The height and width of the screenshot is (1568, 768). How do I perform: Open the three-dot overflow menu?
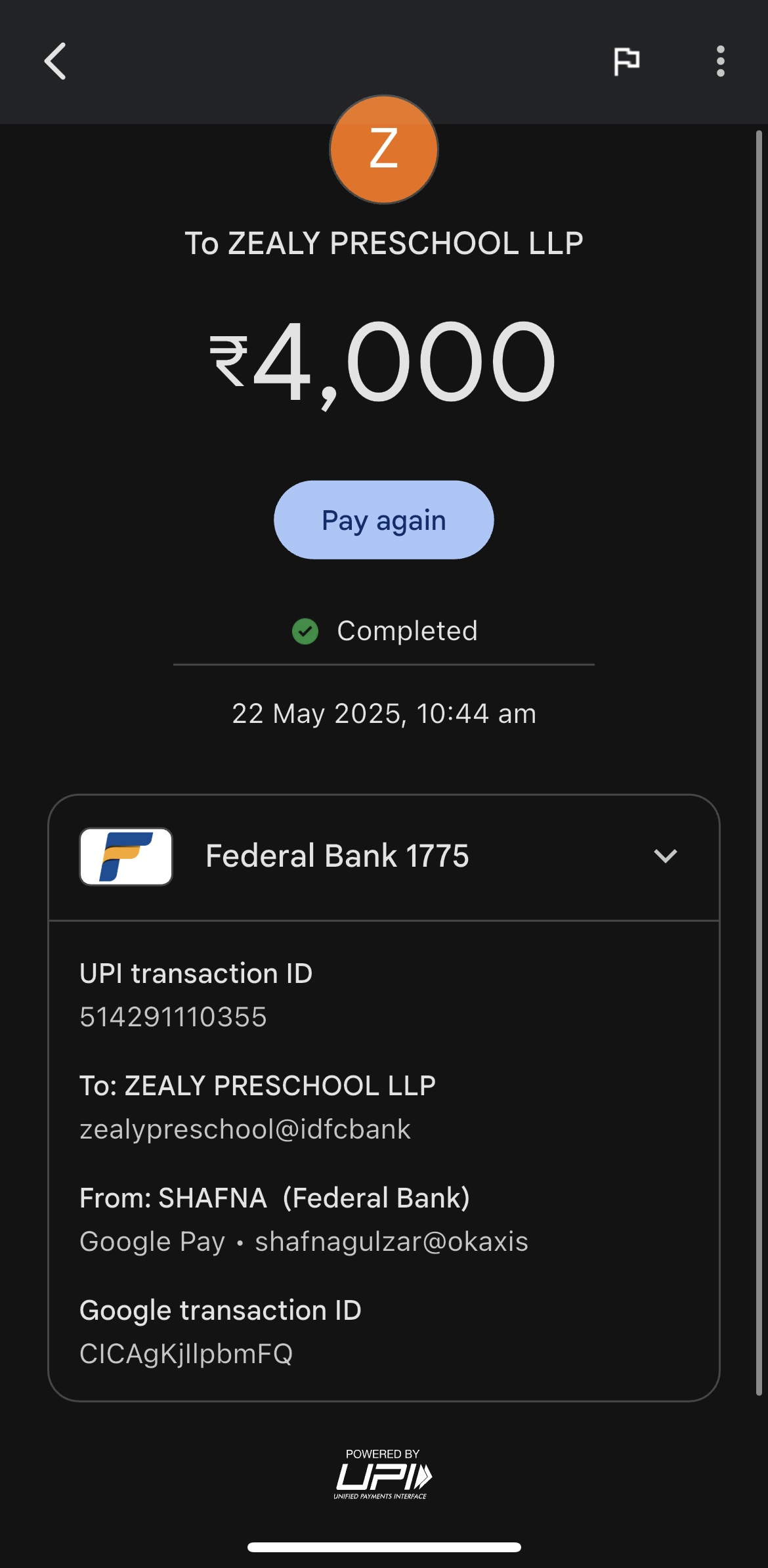pyautogui.click(x=720, y=61)
